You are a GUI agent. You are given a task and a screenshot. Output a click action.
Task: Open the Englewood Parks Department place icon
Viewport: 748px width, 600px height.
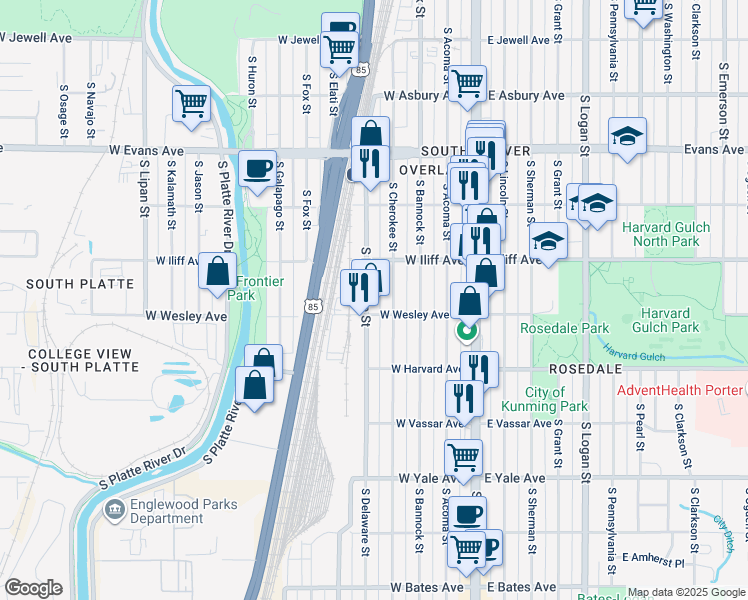pyautogui.click(x=115, y=511)
